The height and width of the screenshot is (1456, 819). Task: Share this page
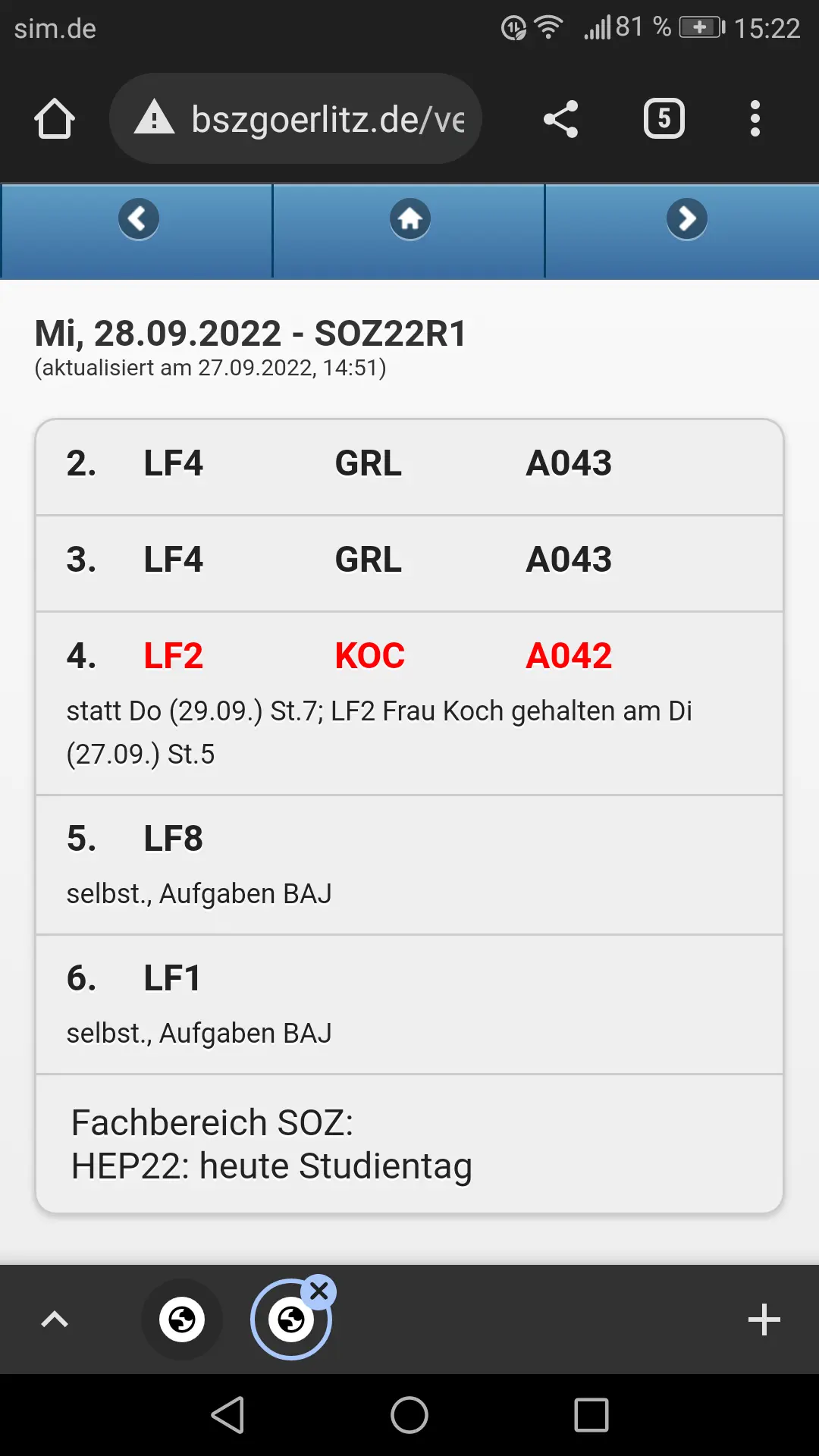tap(561, 119)
